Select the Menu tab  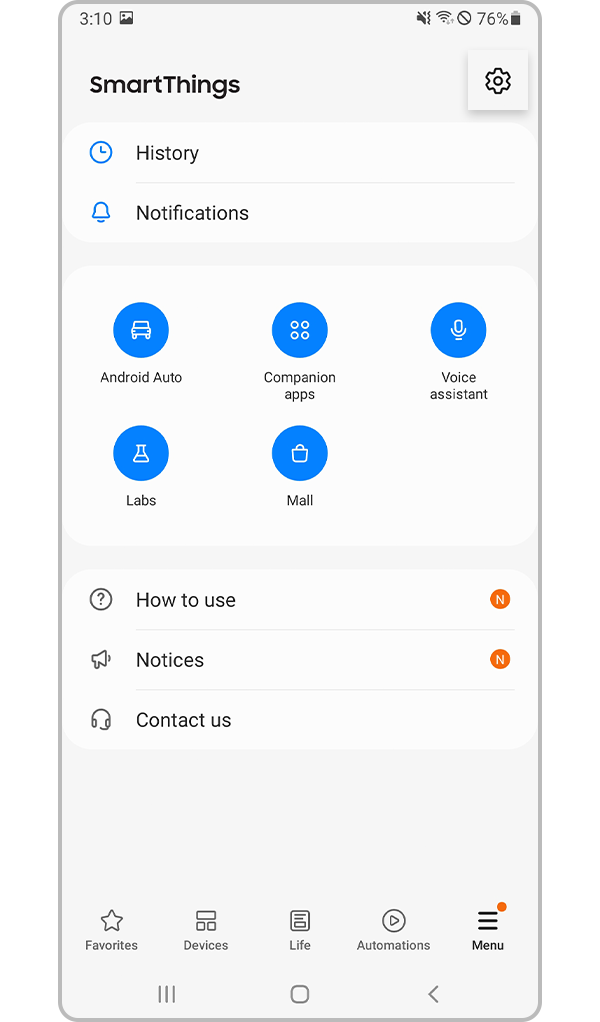click(x=488, y=930)
